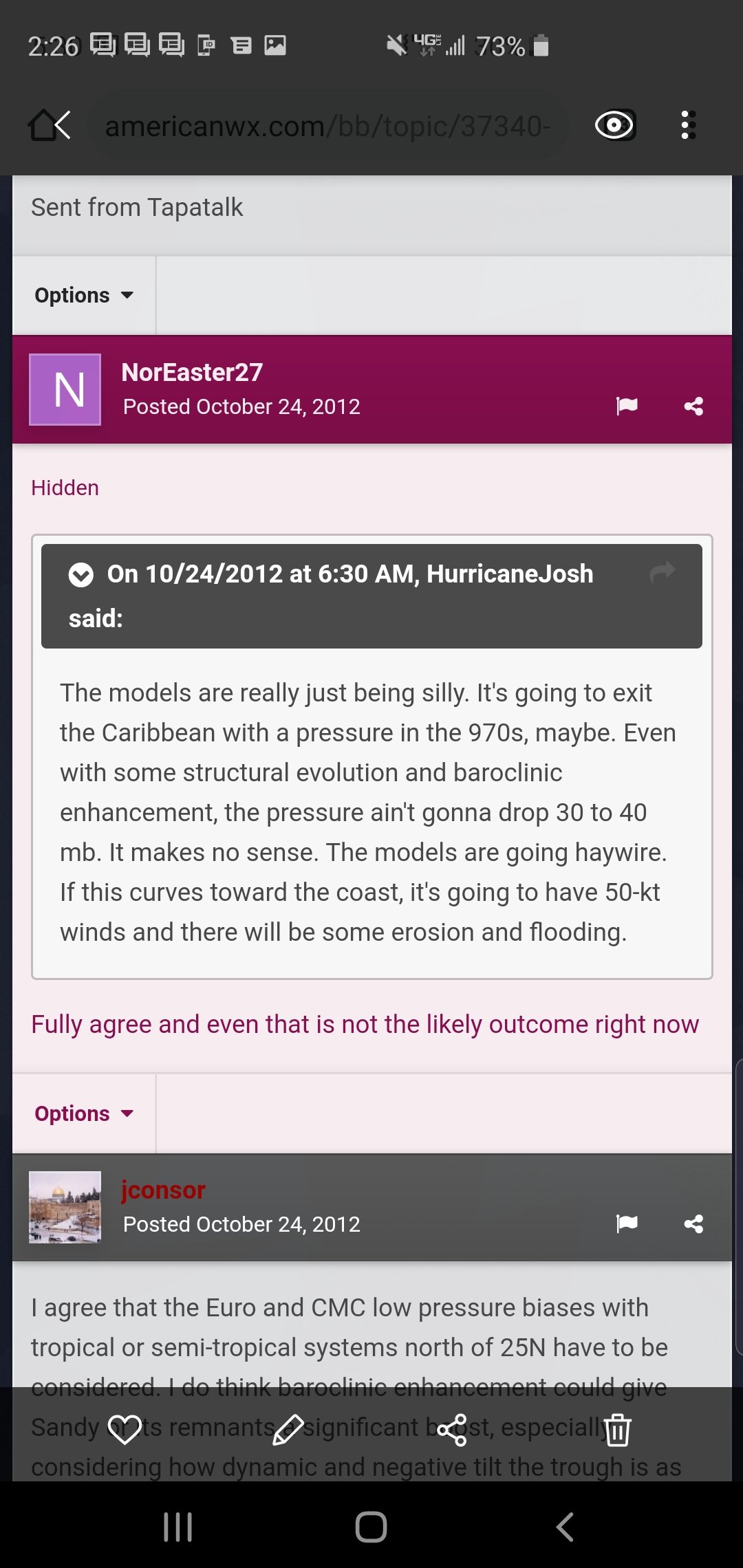The image size is (743, 1568).
Task: Open Options dropdown under NorEaster27's post
Action: coord(84,1113)
